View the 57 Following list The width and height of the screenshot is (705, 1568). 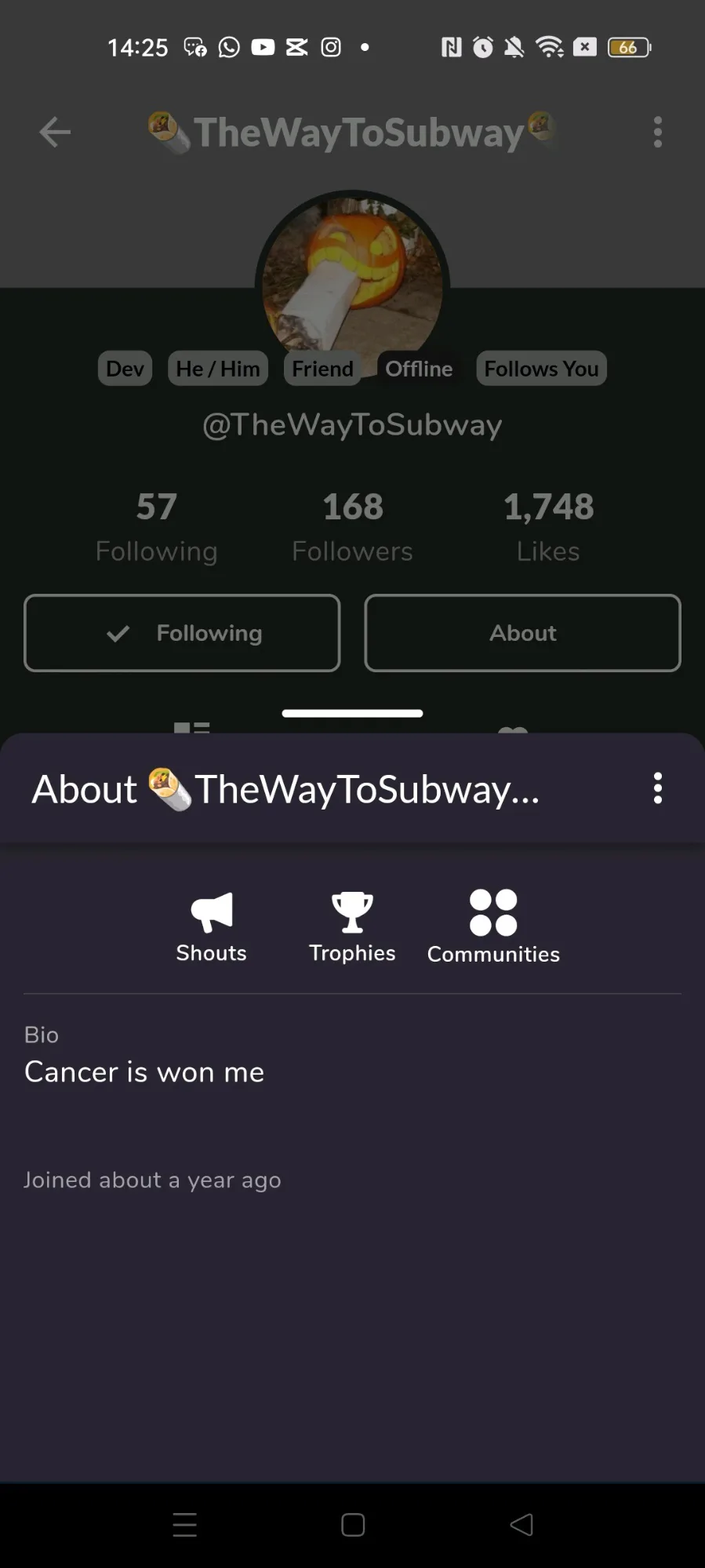[x=156, y=526]
